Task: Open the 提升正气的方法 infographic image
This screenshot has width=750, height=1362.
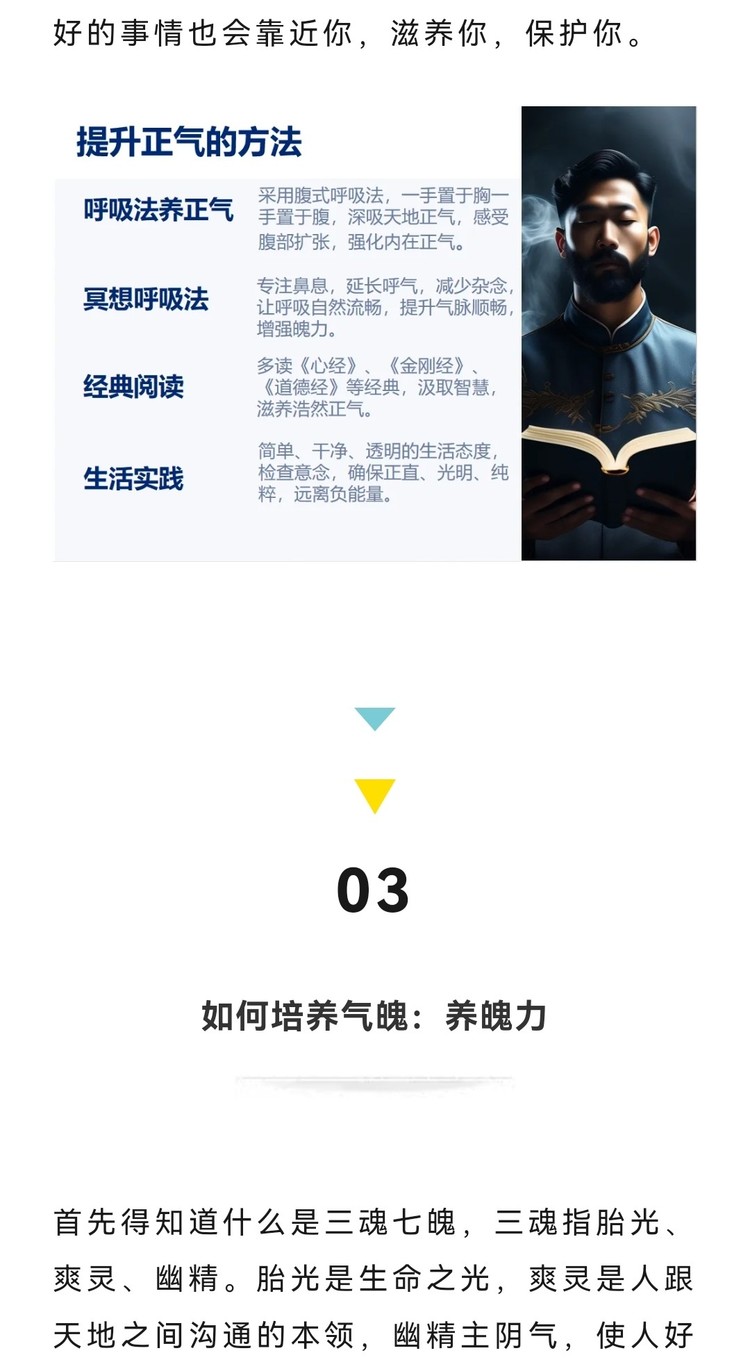Action: click(x=374, y=333)
